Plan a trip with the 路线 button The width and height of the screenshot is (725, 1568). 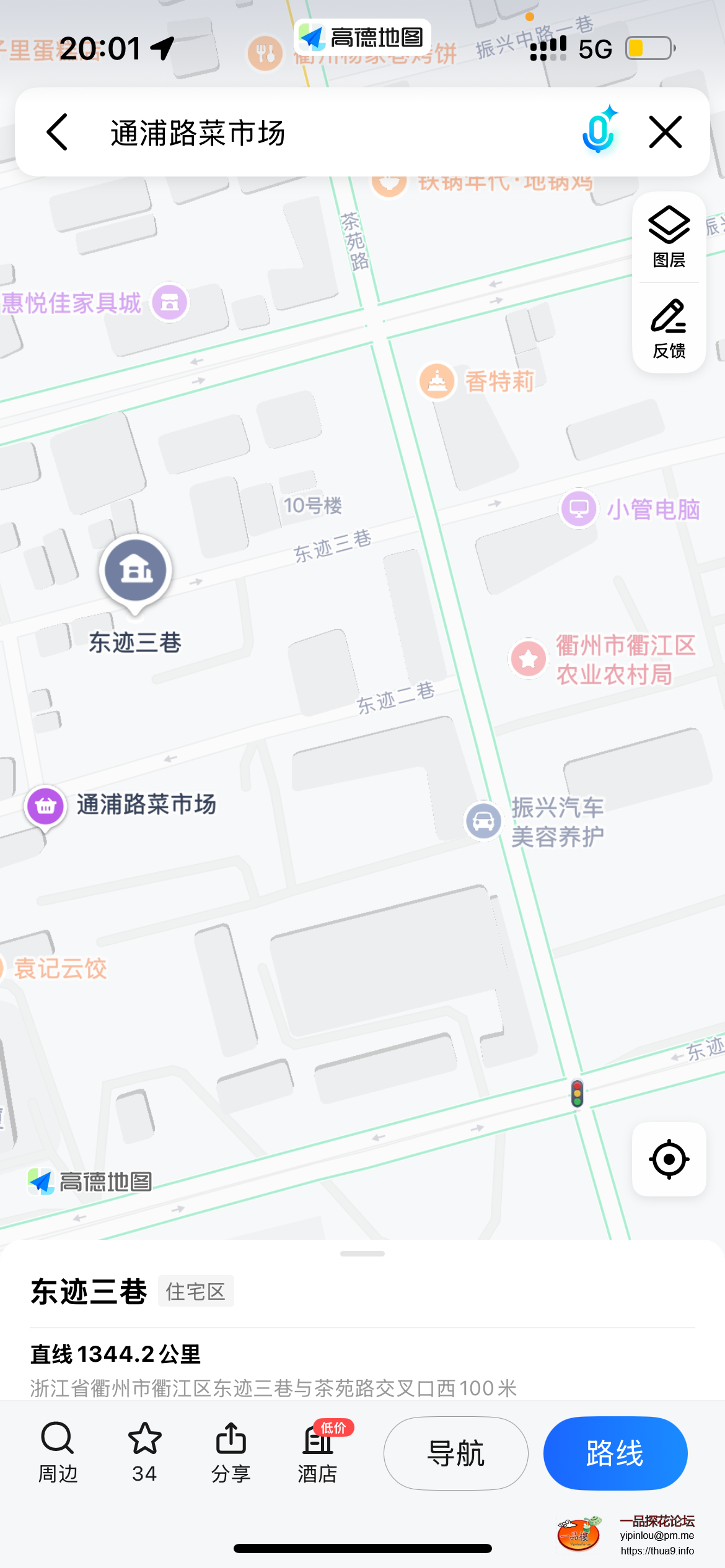(615, 1453)
